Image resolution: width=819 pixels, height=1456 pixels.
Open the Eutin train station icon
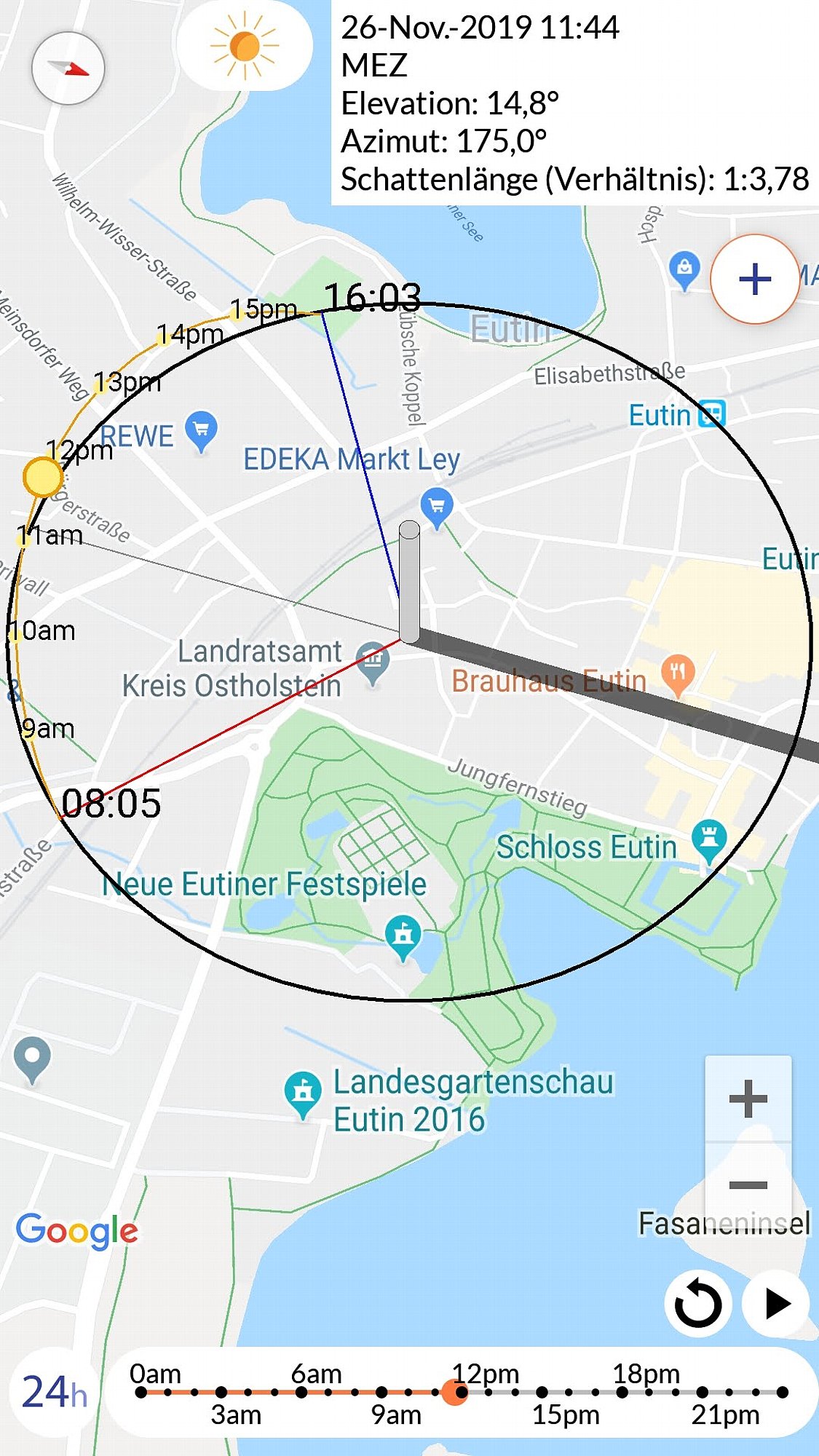712,414
